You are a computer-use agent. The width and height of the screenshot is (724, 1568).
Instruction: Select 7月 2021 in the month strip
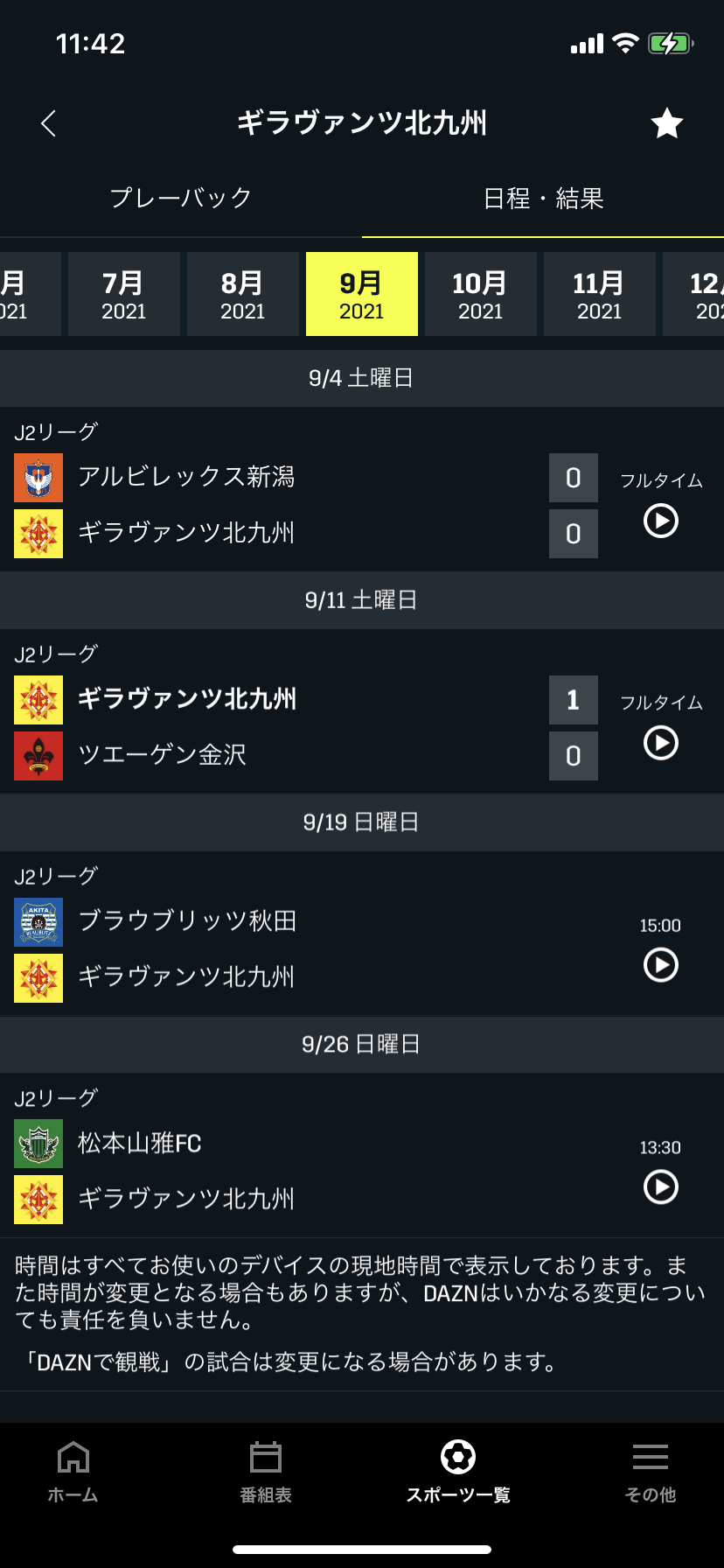123,294
